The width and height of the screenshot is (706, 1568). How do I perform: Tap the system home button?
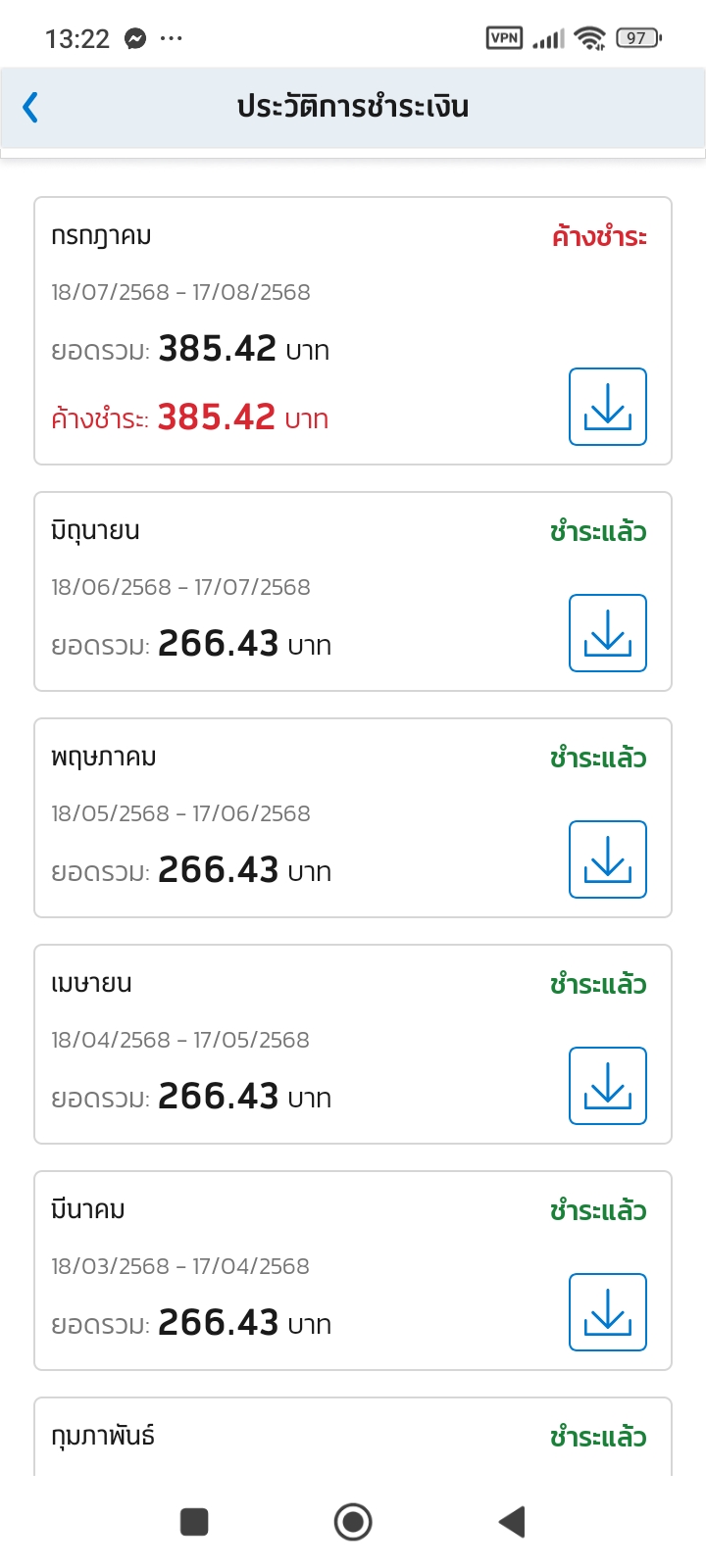(x=353, y=1522)
